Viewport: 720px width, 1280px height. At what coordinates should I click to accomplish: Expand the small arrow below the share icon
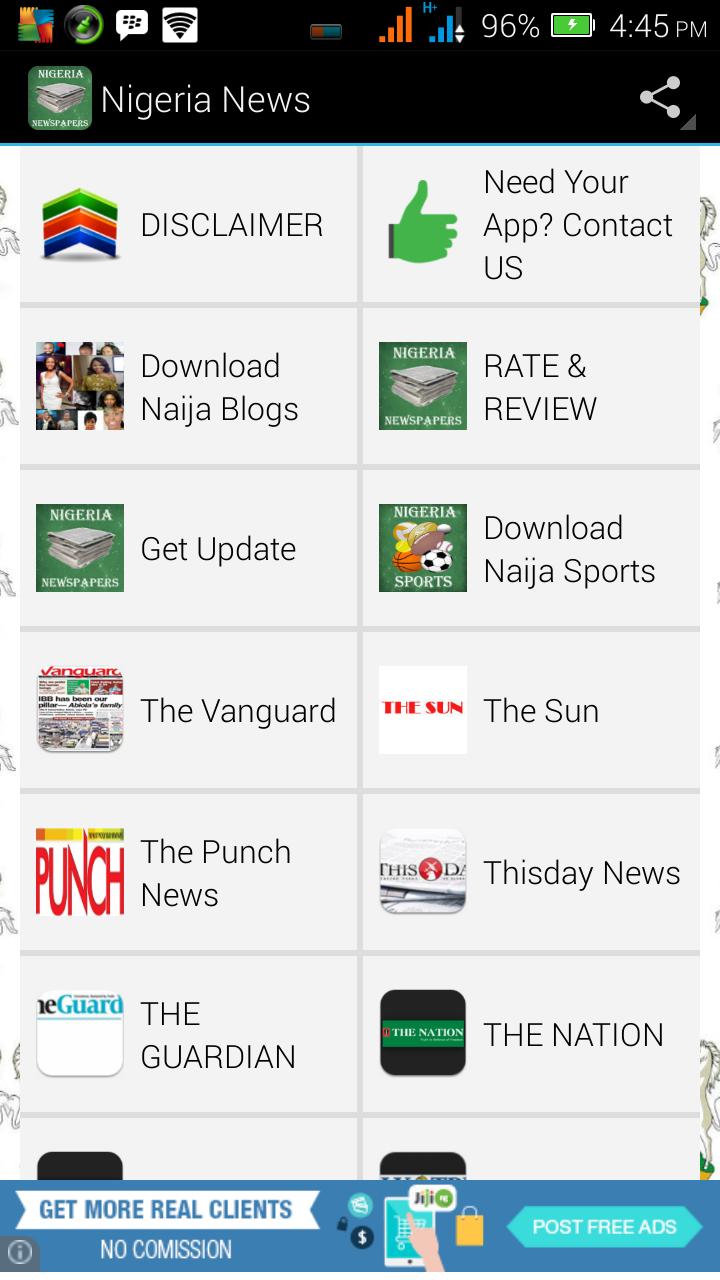(686, 123)
